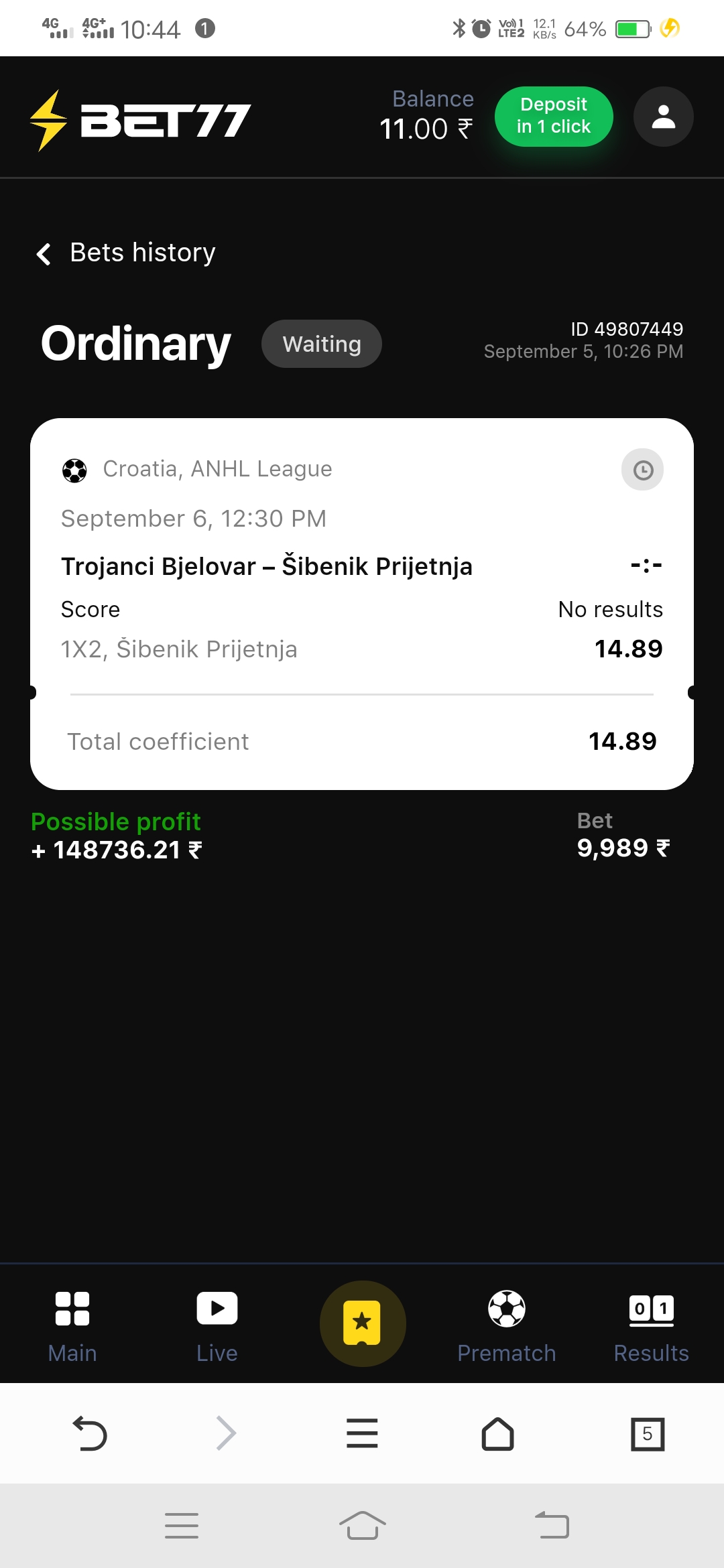
Task: Open the user profile icon
Action: 663,117
